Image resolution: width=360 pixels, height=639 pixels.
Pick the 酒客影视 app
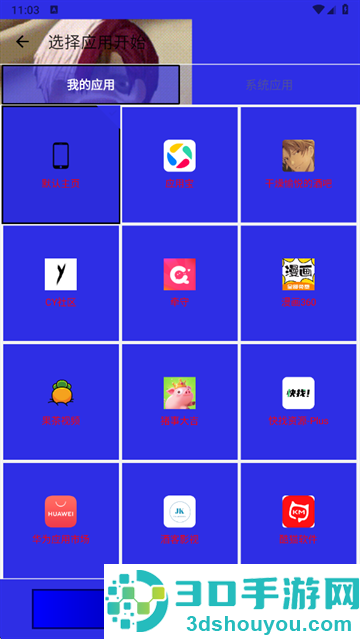coord(179,514)
